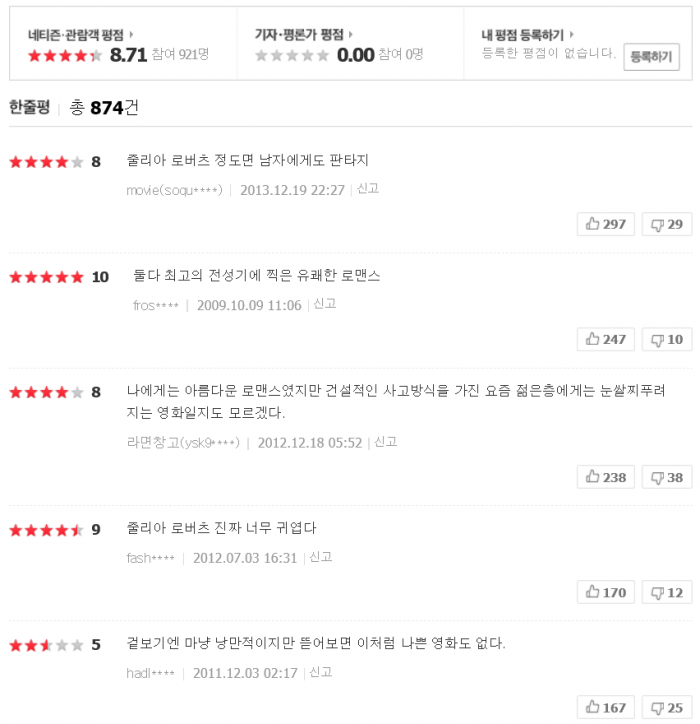Report the 라면창고(ysk9****) review via 신고
Screen dimensions: 700x724
[386, 442]
